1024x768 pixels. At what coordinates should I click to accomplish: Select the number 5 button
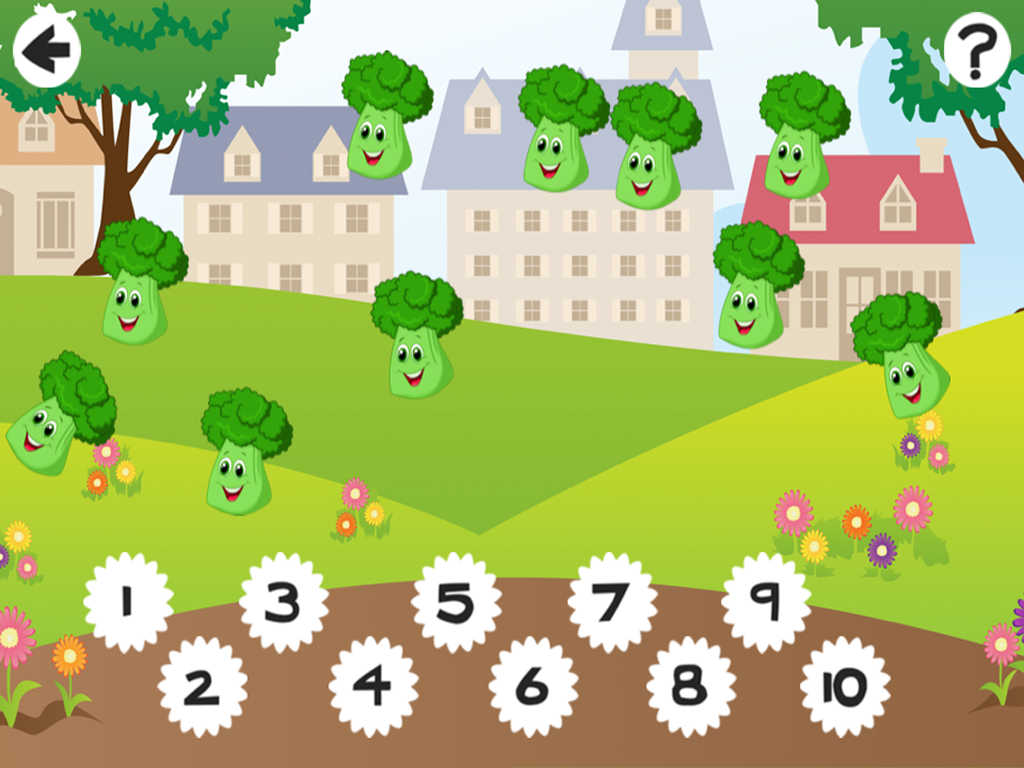[x=456, y=602]
